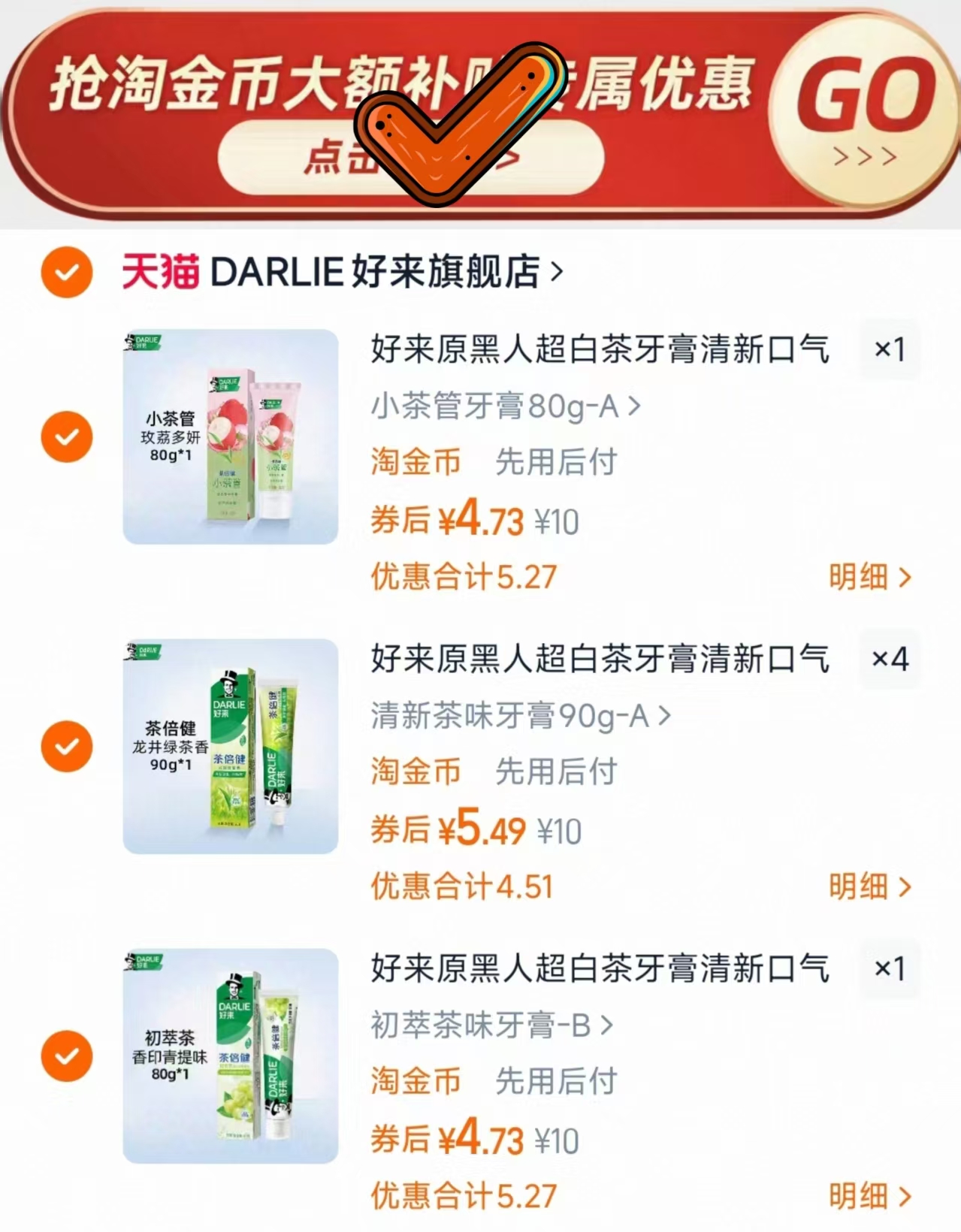
Task: Click the 先用后付 tag on the 茶倍健 item
Action: tap(557, 771)
